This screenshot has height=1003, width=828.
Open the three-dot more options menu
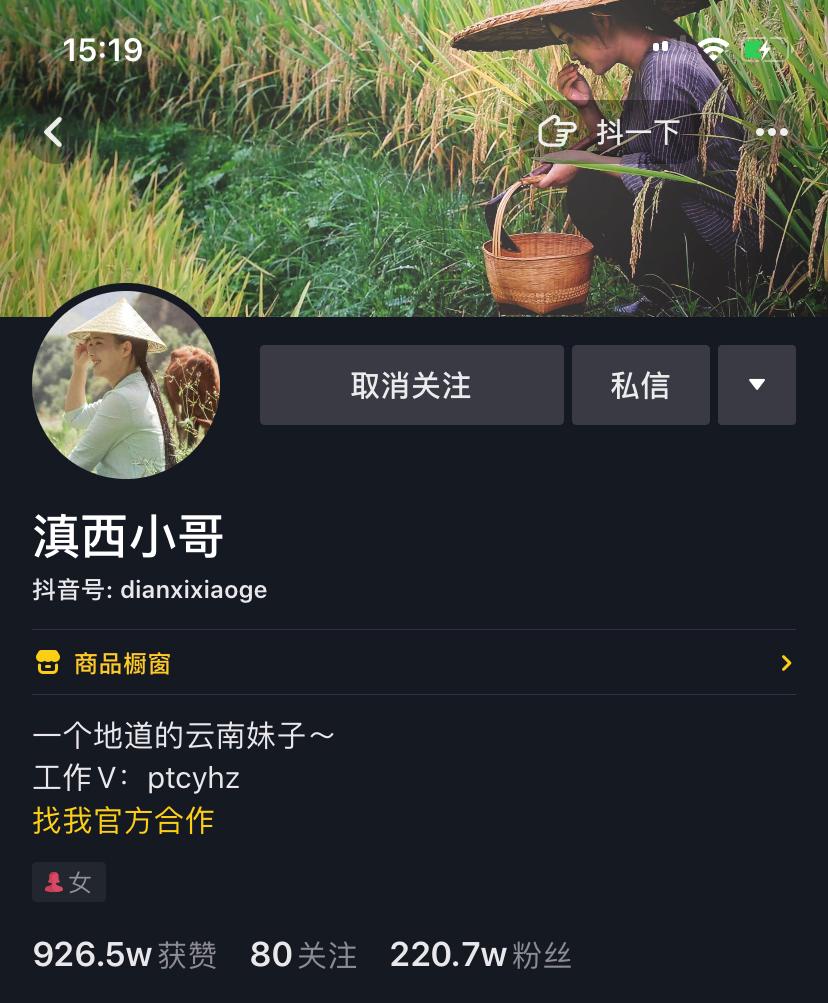pos(772,131)
